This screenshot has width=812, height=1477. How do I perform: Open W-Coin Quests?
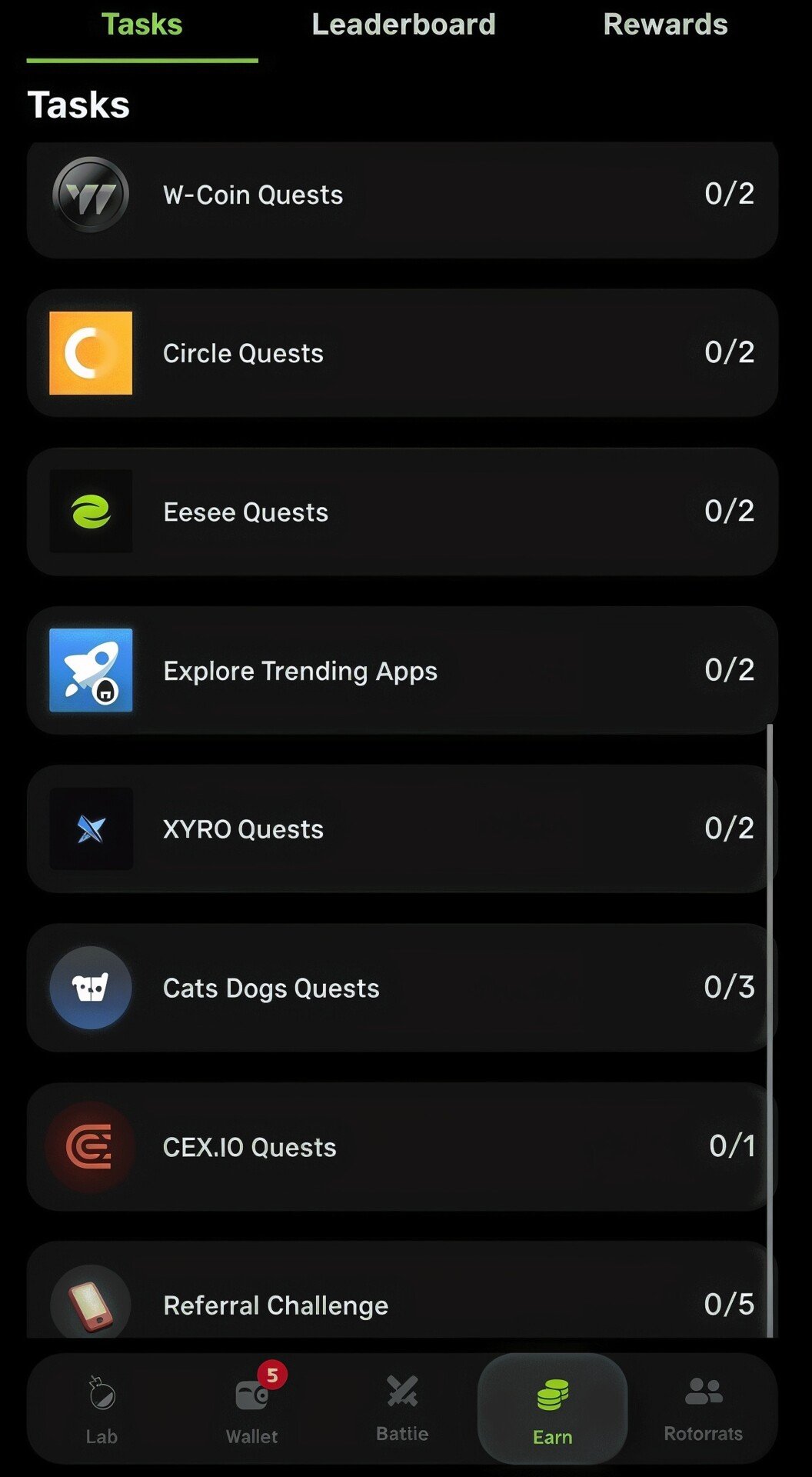coord(402,195)
